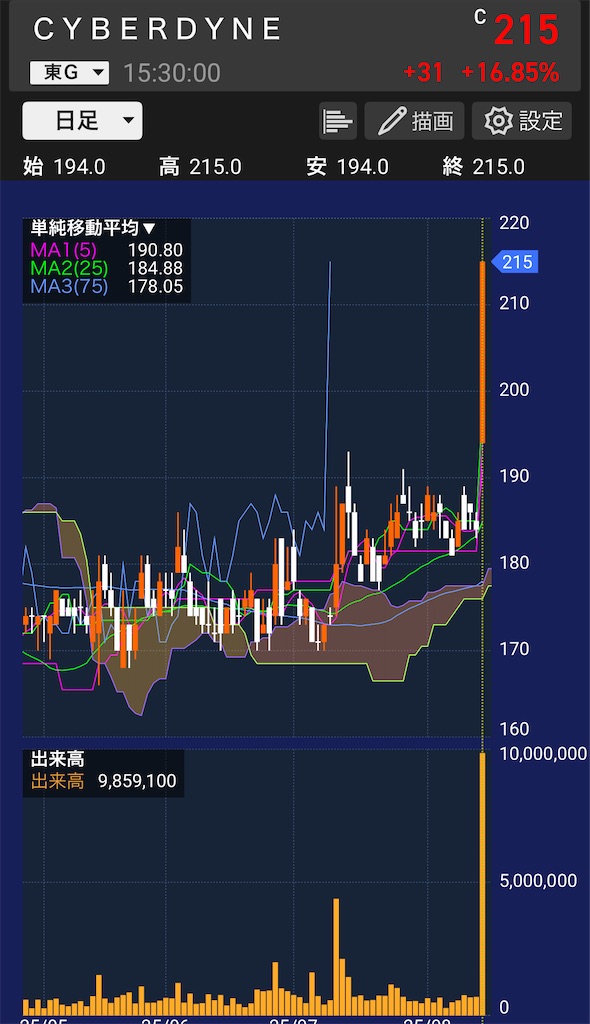Open the price-by-volume bars icon

tap(338, 121)
